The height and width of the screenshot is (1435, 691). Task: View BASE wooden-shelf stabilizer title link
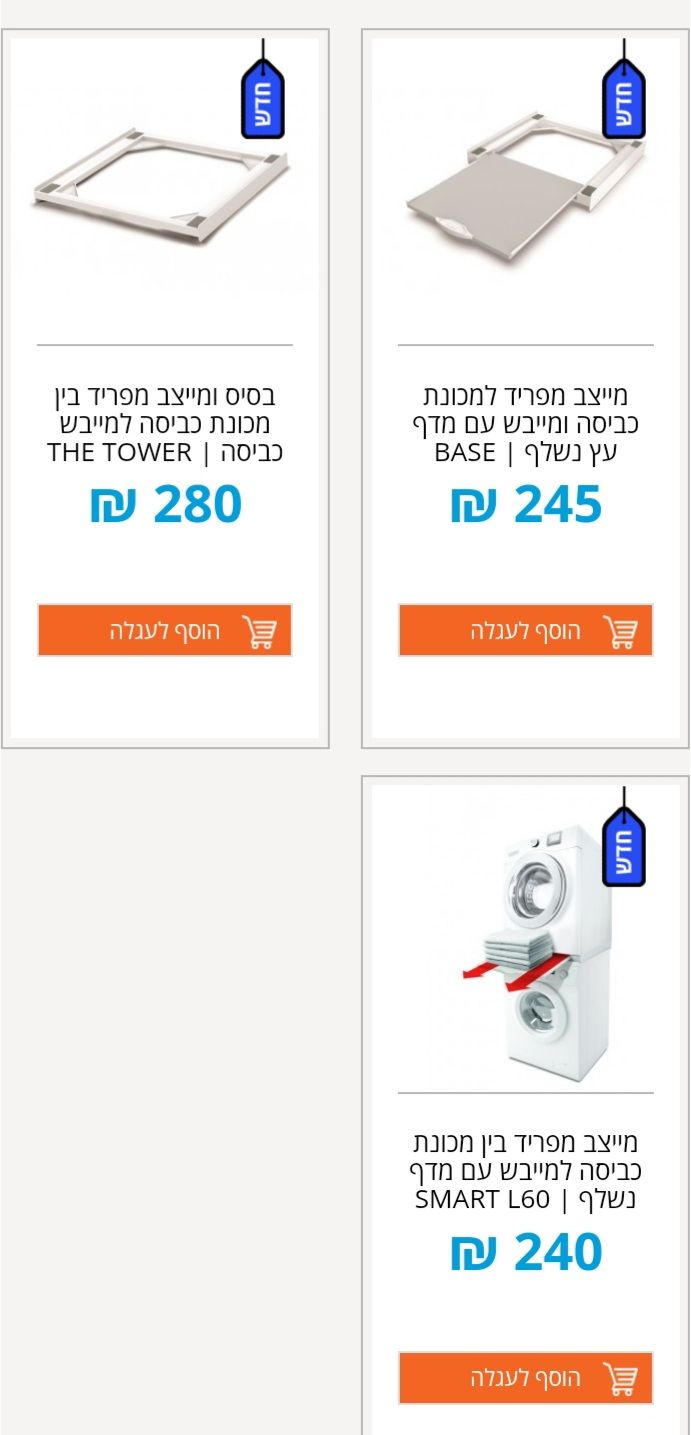525,424
